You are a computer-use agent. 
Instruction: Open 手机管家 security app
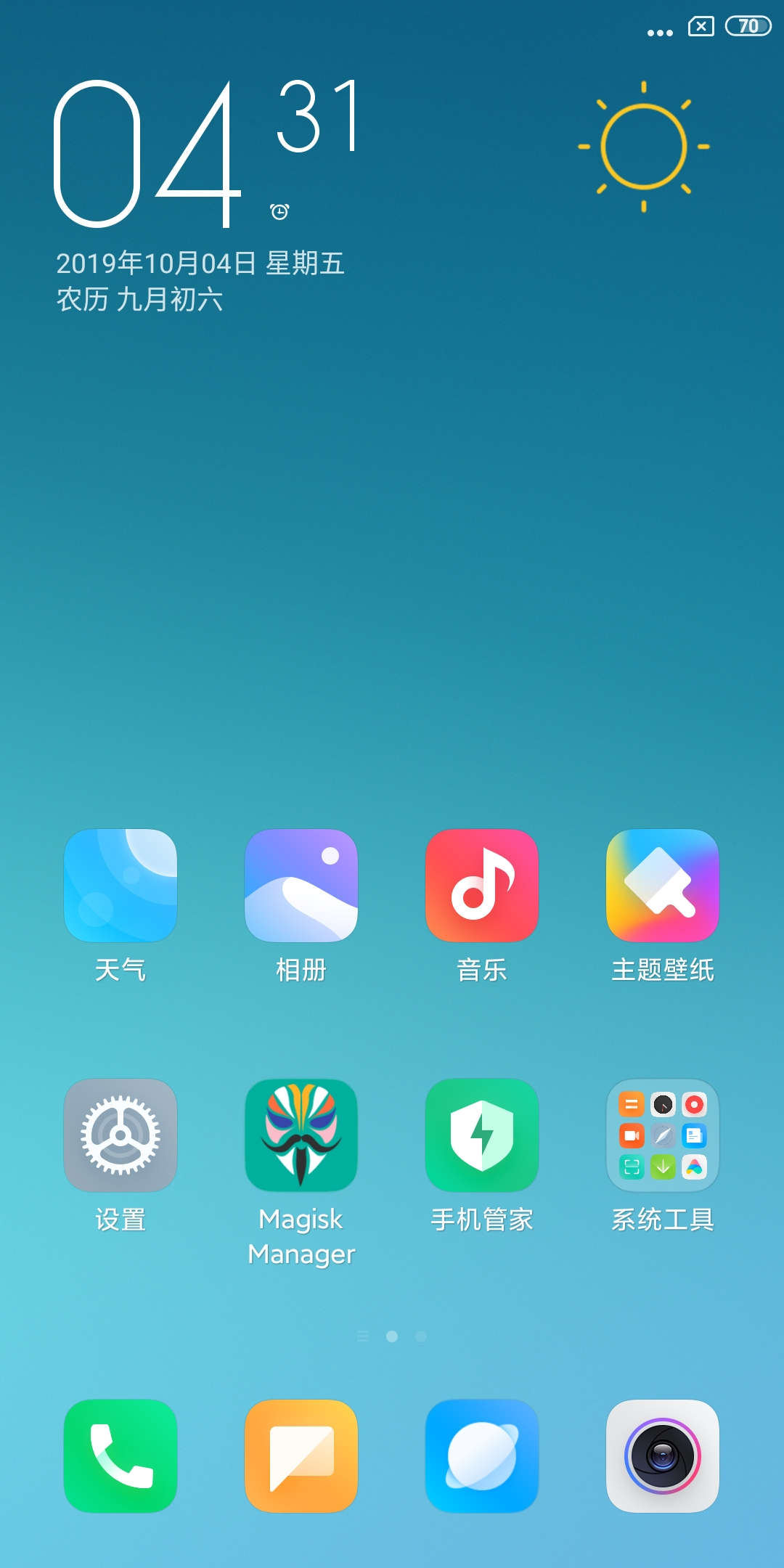482,1135
